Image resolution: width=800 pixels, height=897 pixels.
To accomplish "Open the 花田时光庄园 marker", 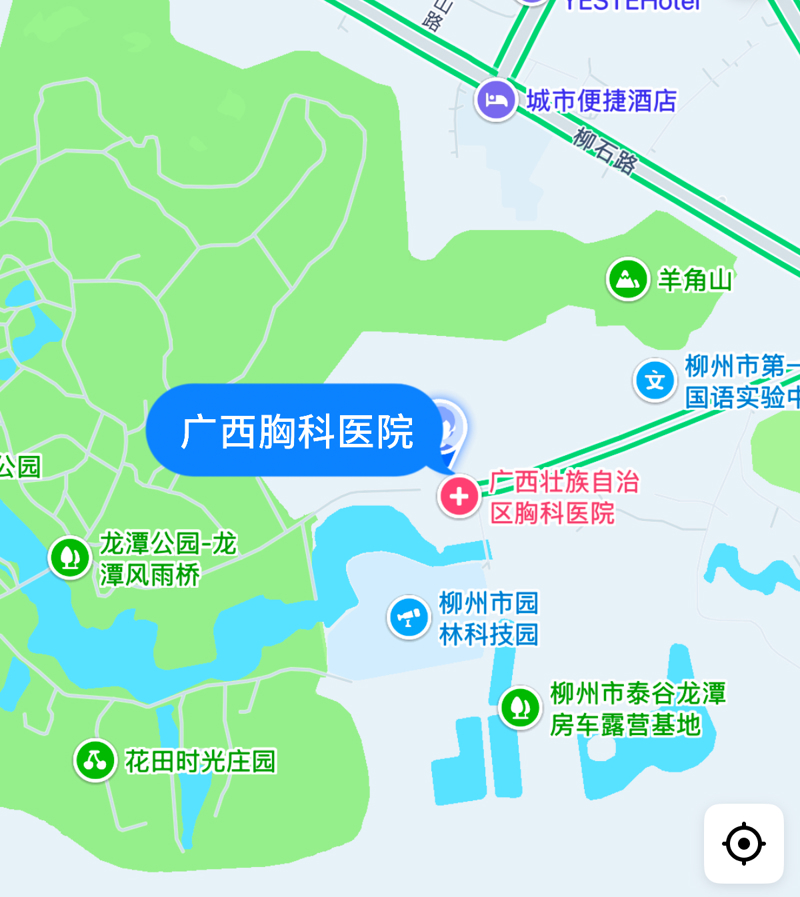I will click(x=95, y=761).
